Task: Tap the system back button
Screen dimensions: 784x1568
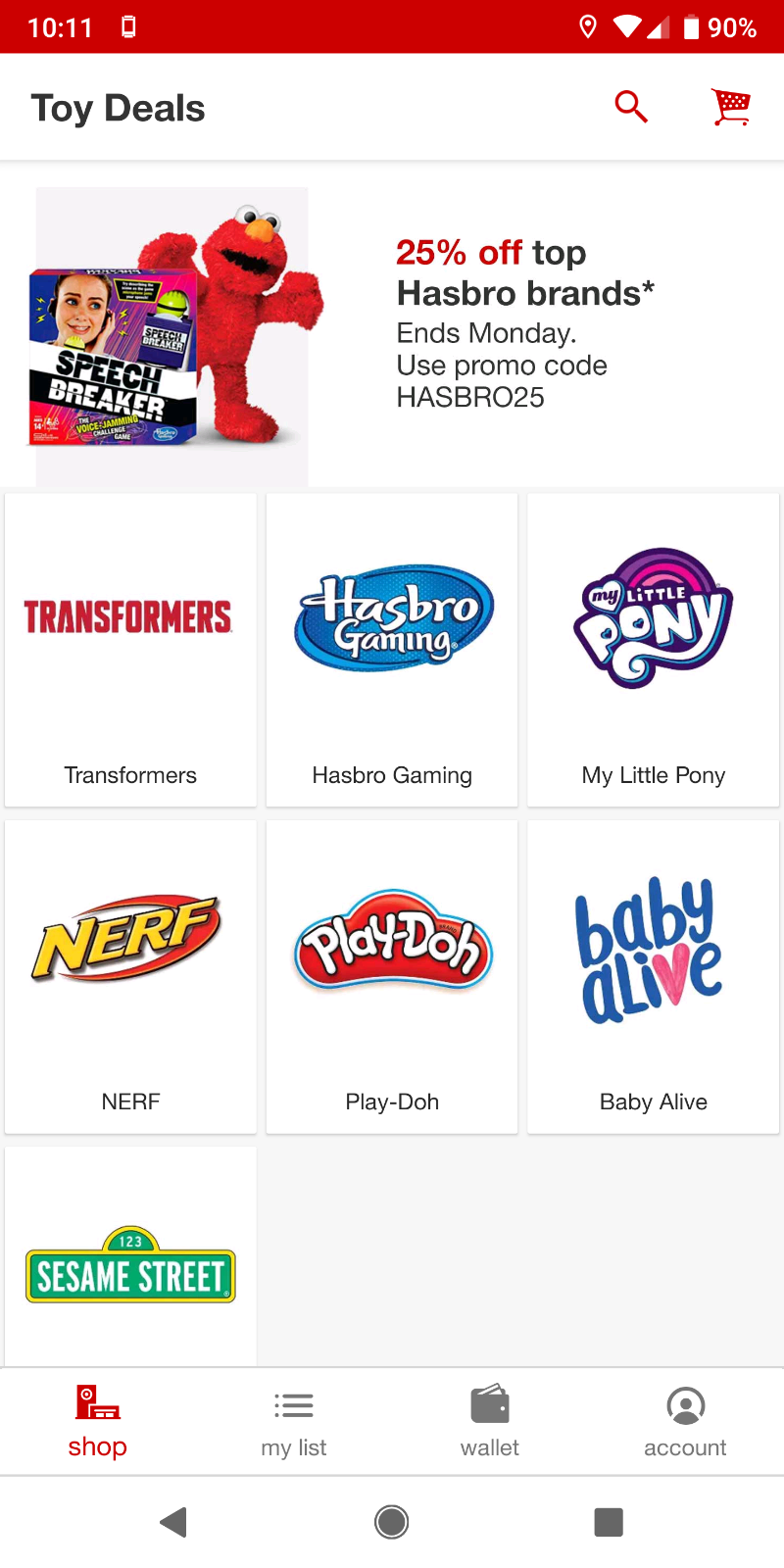Action: coord(173,1522)
